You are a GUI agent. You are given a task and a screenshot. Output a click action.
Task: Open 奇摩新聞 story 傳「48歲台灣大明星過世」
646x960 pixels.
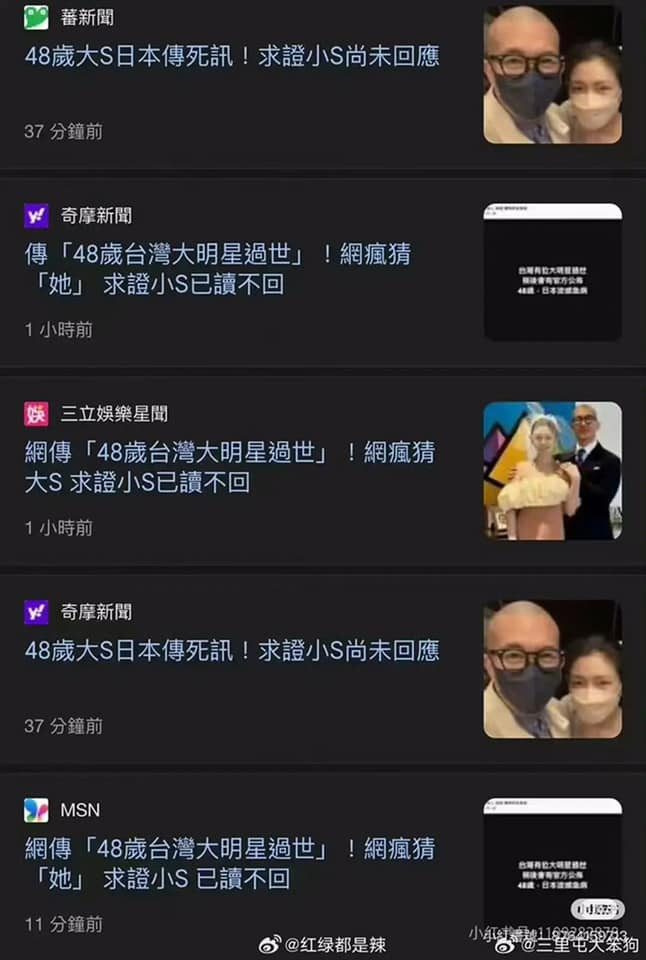[218, 269]
